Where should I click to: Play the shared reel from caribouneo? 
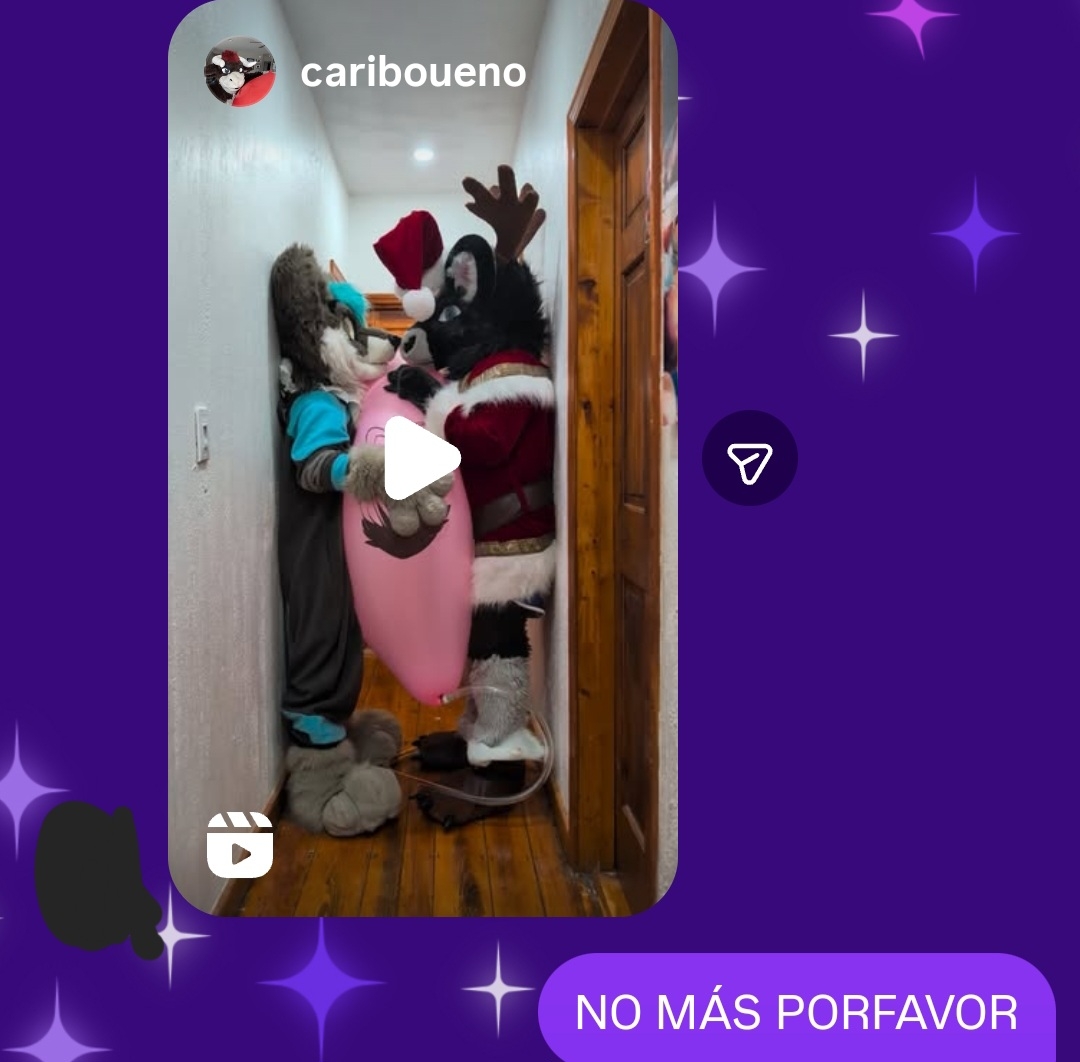(x=421, y=458)
